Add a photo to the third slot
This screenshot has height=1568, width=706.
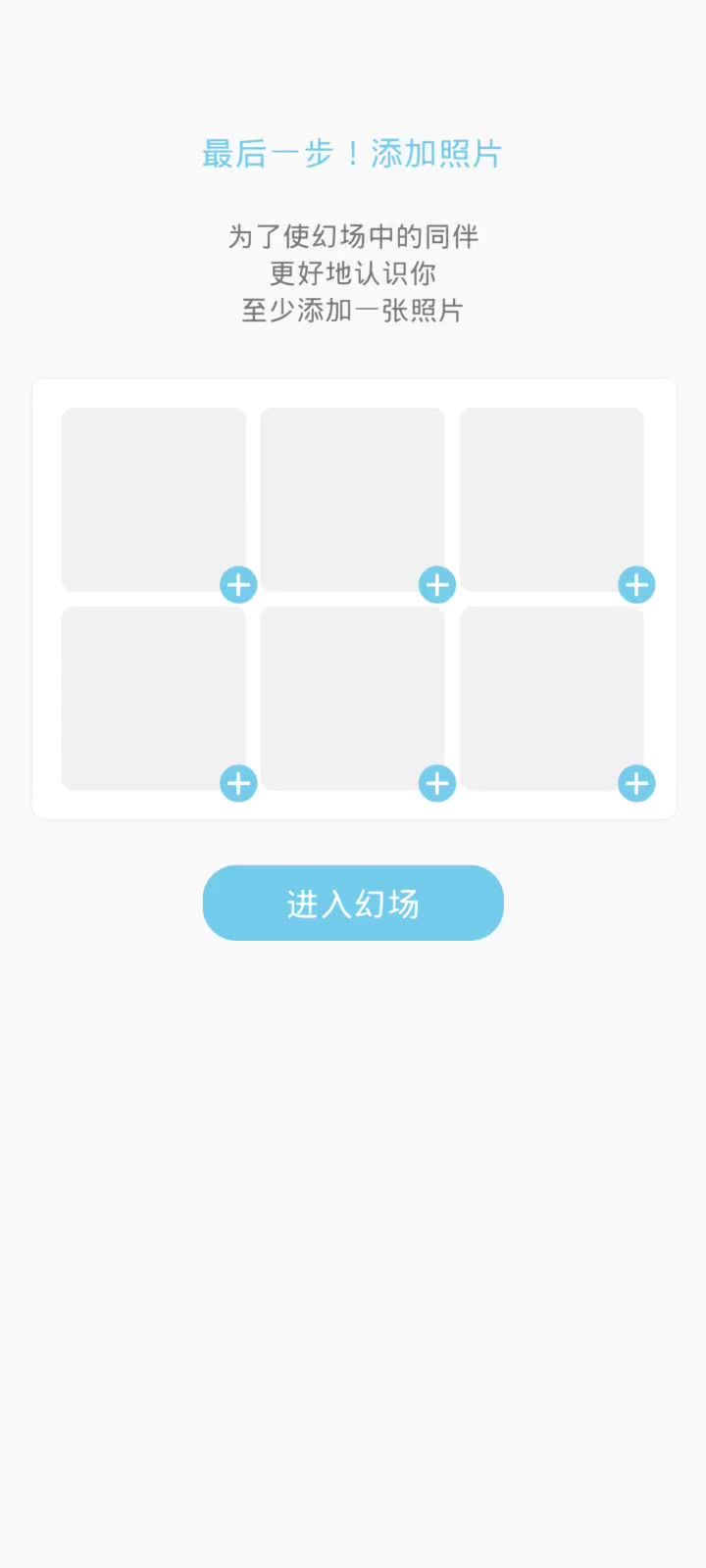(636, 585)
